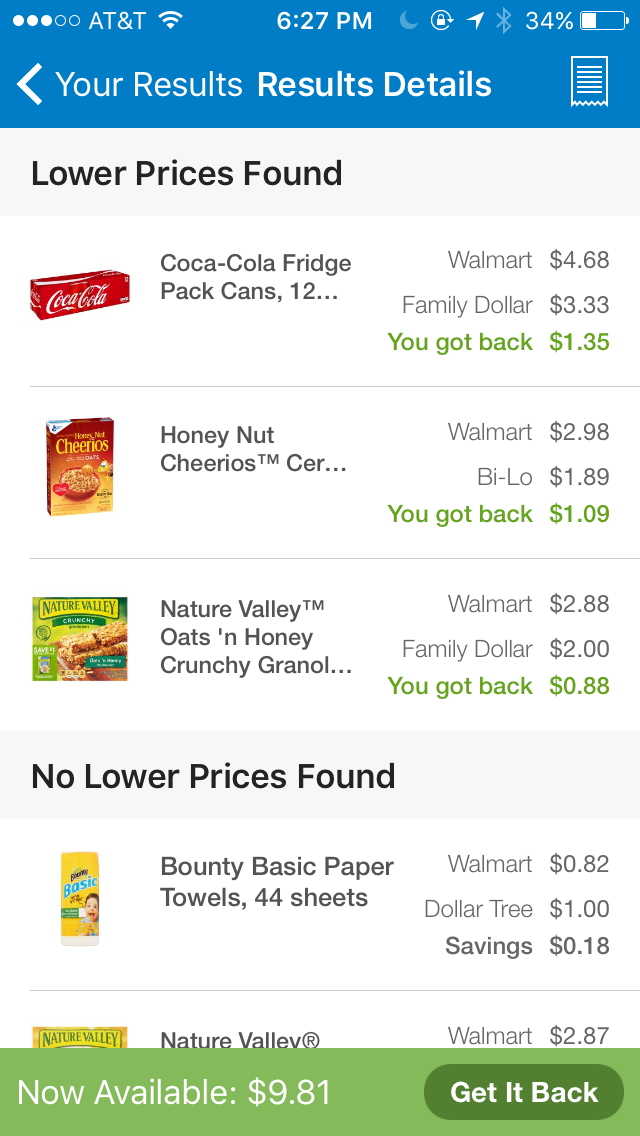This screenshot has height=1136, width=640.
Task: Open the Coca-Cola Fridge Pack Cans row
Action: [x=320, y=301]
